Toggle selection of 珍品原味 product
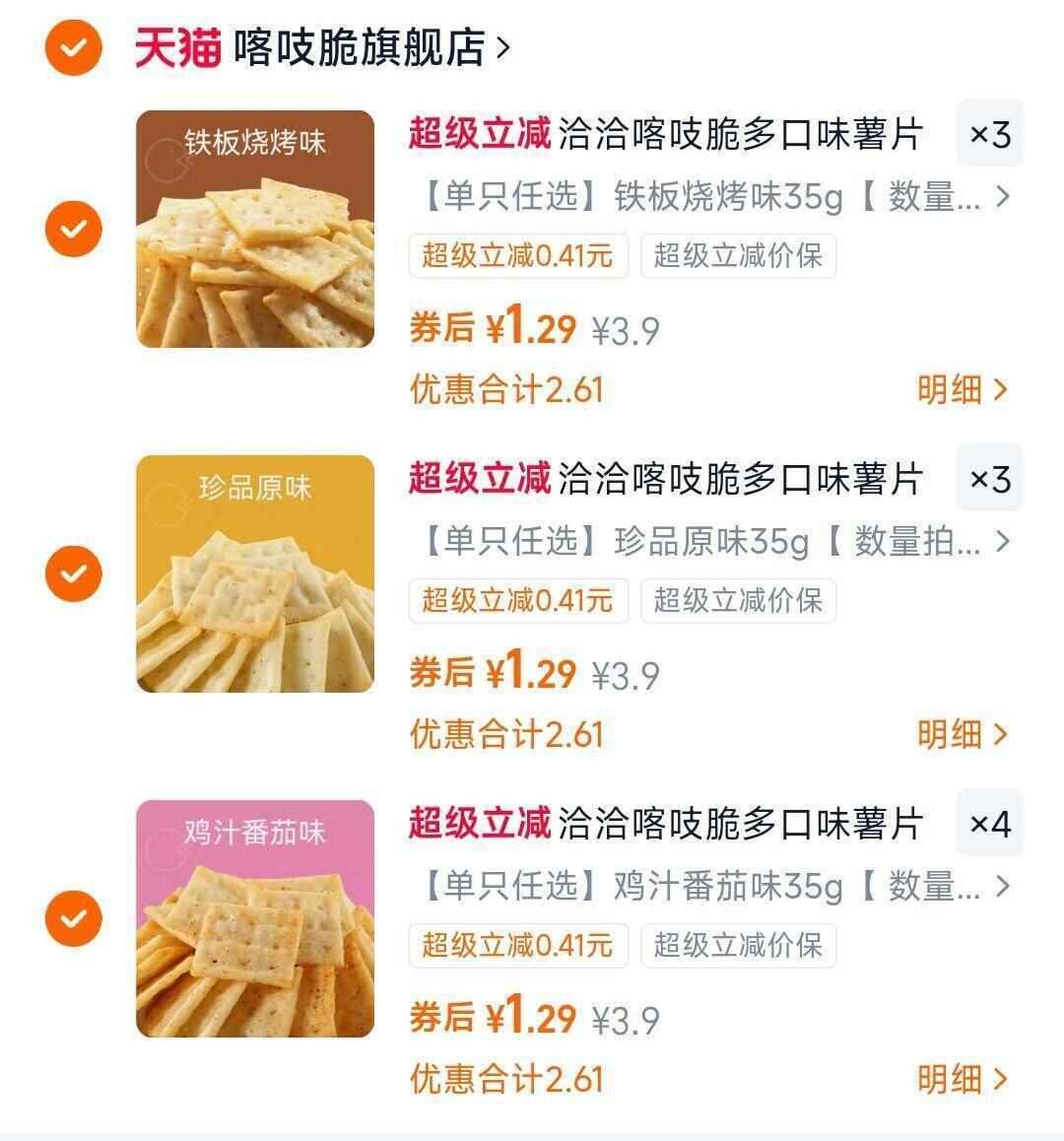 73,571
